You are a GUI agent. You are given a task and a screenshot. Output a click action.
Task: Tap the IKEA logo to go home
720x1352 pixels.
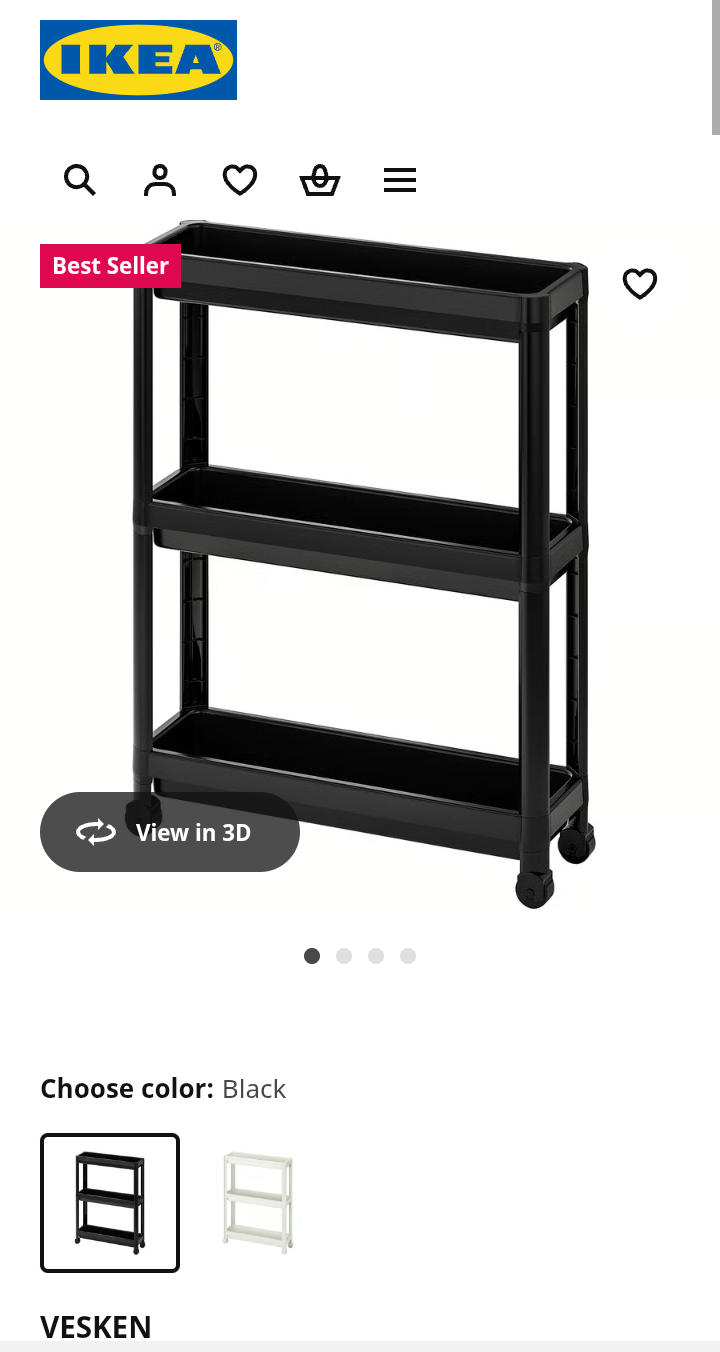pos(138,60)
